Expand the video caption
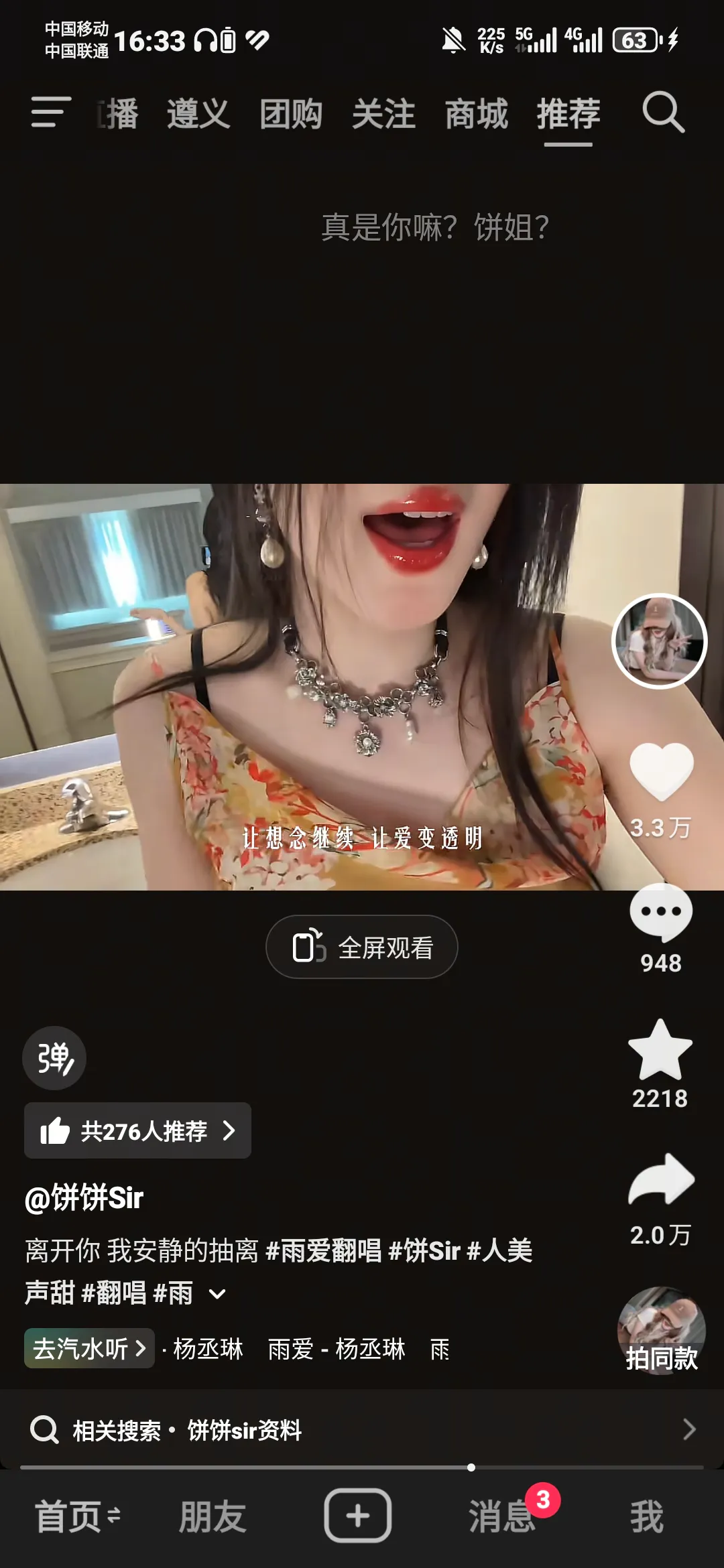Viewport: 724px width, 1568px height. coord(217,1294)
